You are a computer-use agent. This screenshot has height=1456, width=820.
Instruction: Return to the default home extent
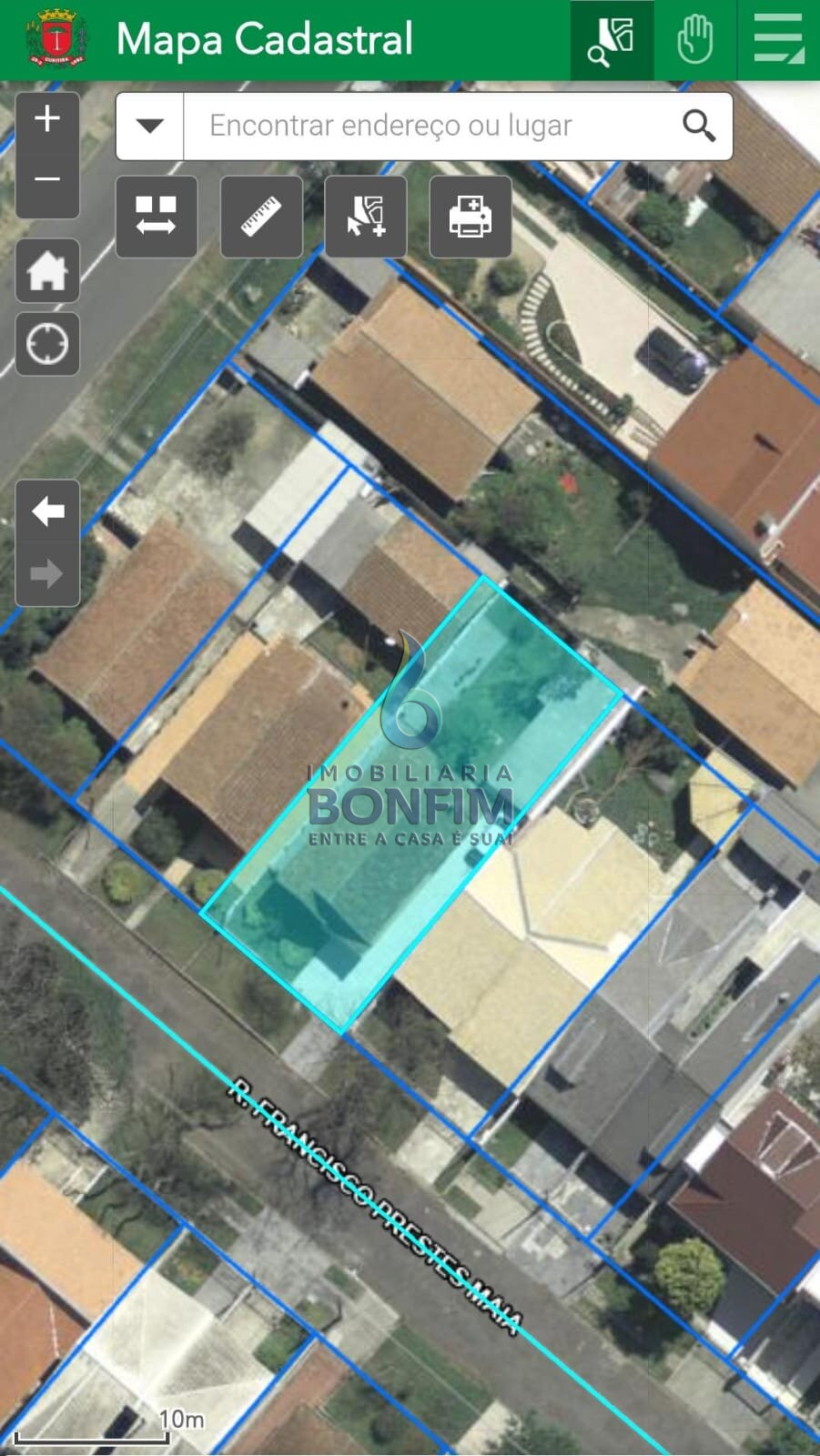tap(47, 270)
